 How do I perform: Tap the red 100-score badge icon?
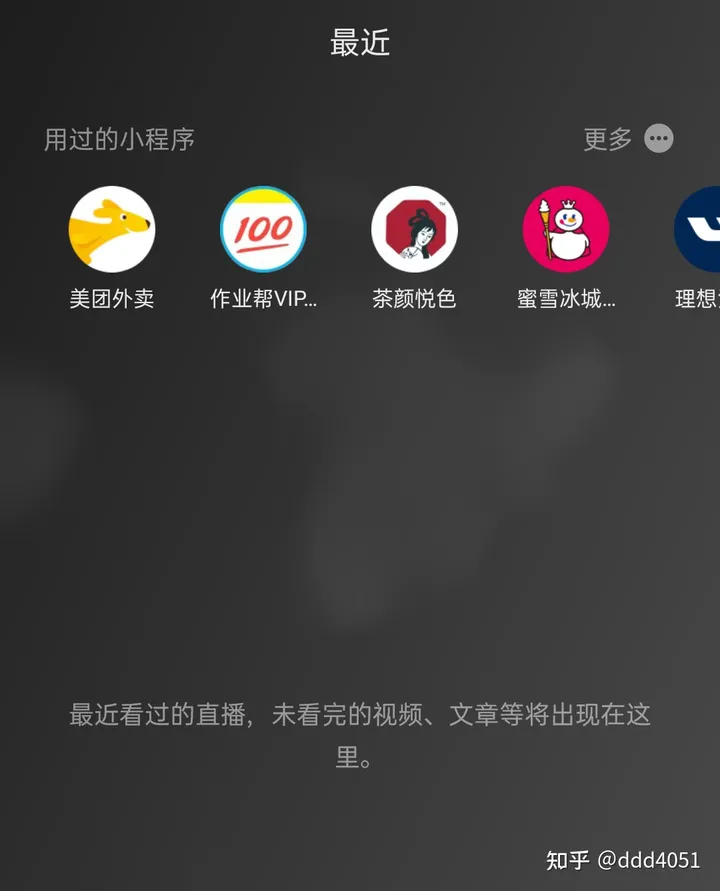(263, 229)
